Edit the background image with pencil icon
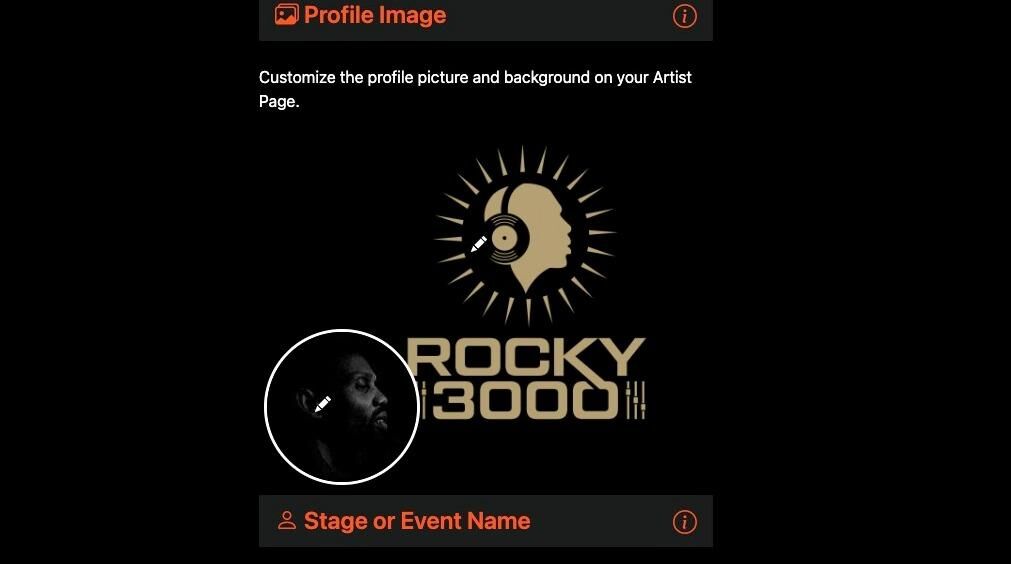1011x564 pixels. [479, 243]
